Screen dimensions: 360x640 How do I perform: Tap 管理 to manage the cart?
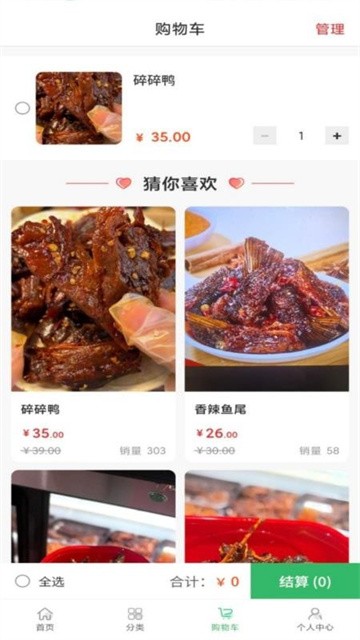pos(330,29)
